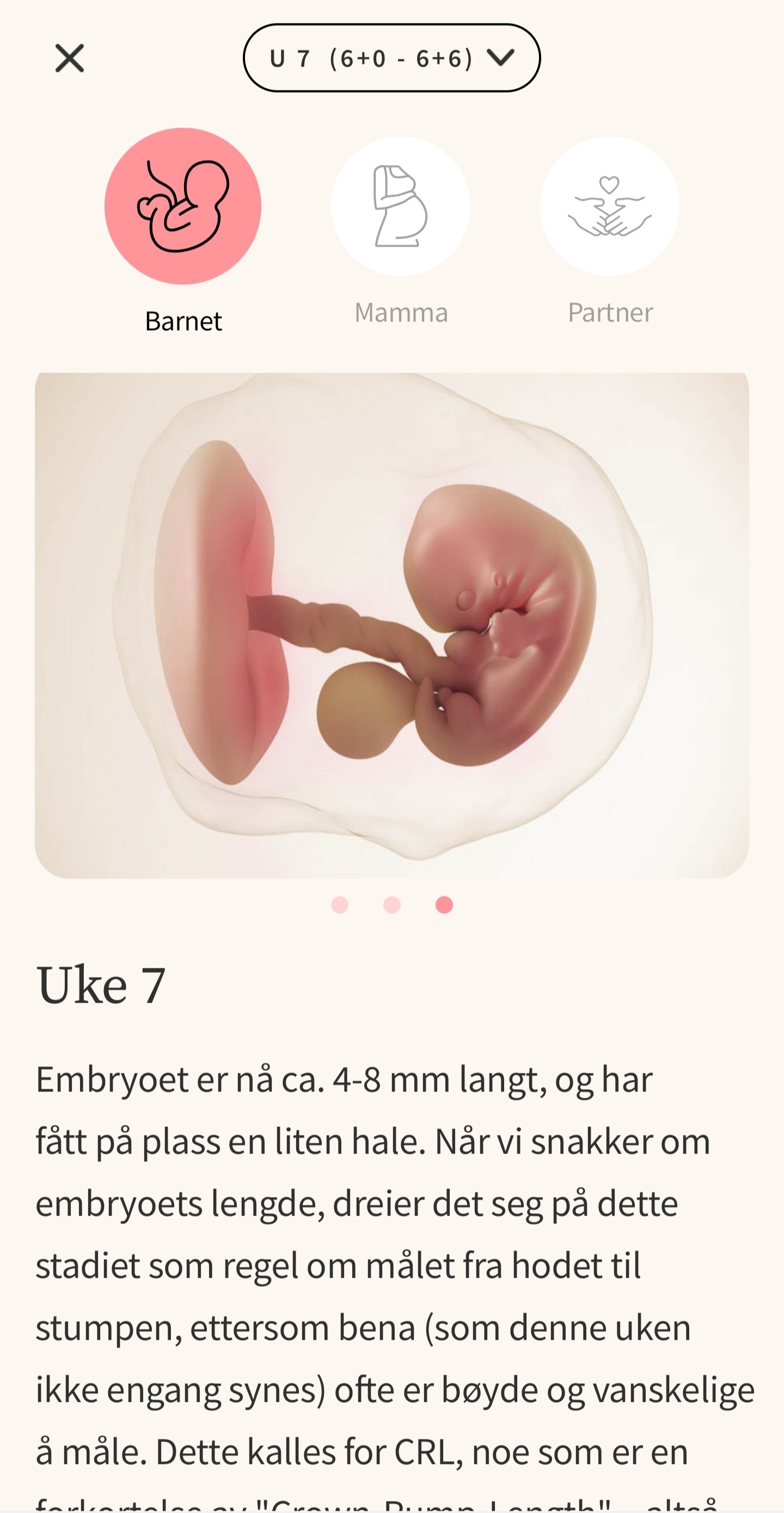
Task: Switch to the Partner tab
Action: [x=609, y=207]
